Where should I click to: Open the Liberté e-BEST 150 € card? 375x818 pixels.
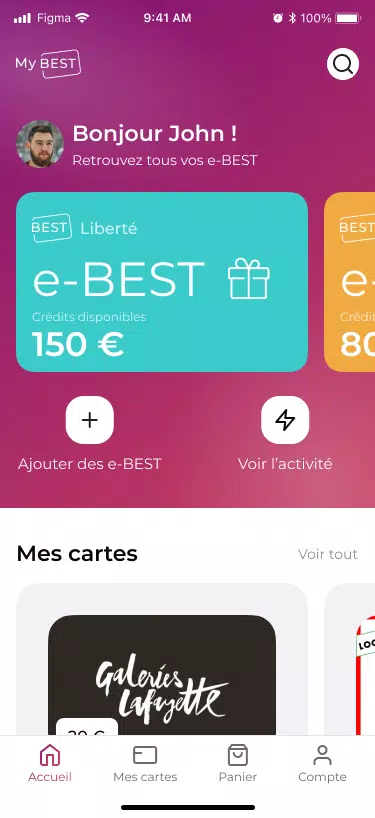point(162,282)
